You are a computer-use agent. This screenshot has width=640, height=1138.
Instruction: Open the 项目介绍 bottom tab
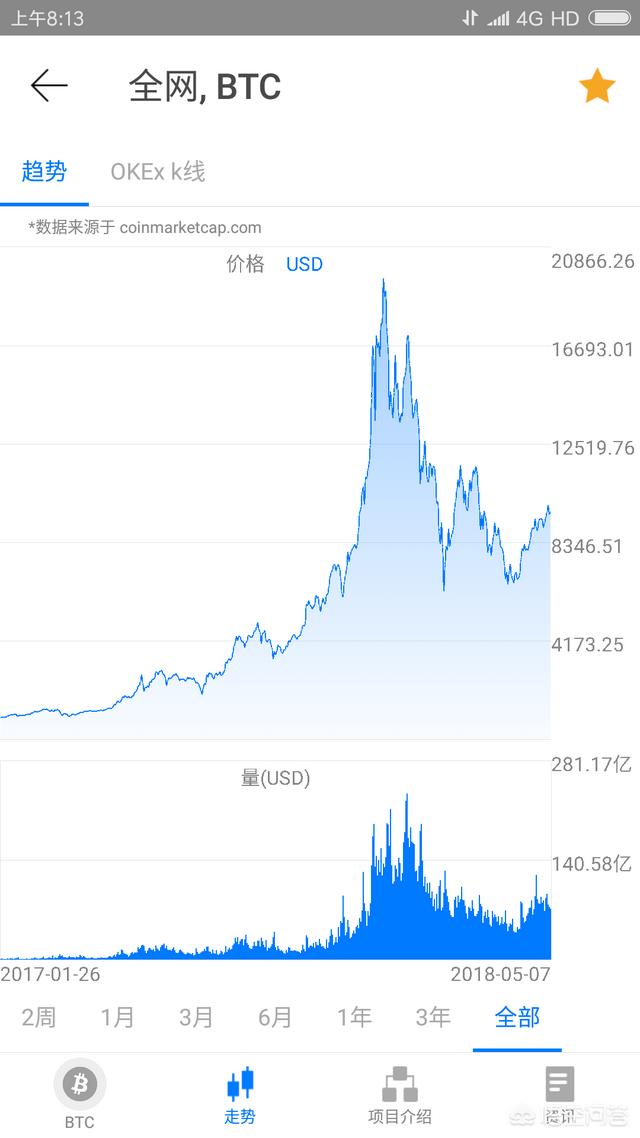(400, 1094)
